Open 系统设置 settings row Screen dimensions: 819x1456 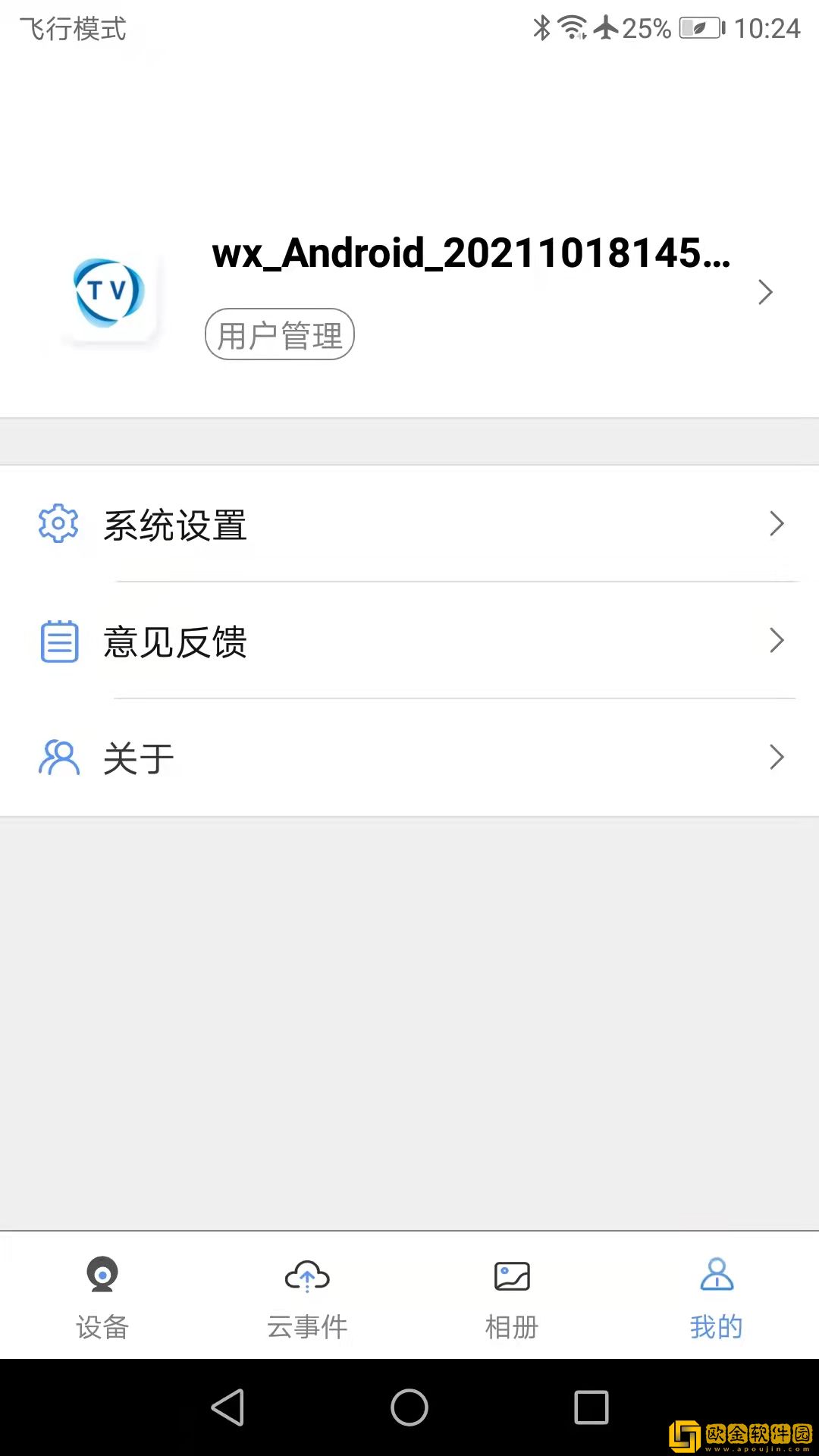(x=409, y=525)
